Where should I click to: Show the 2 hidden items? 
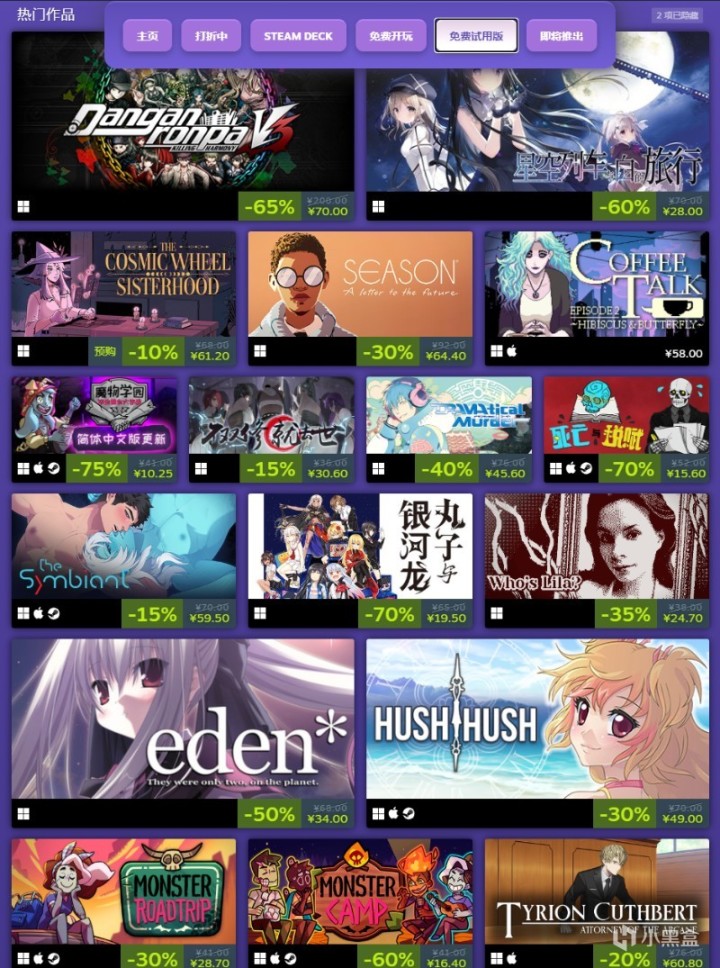pos(679,15)
